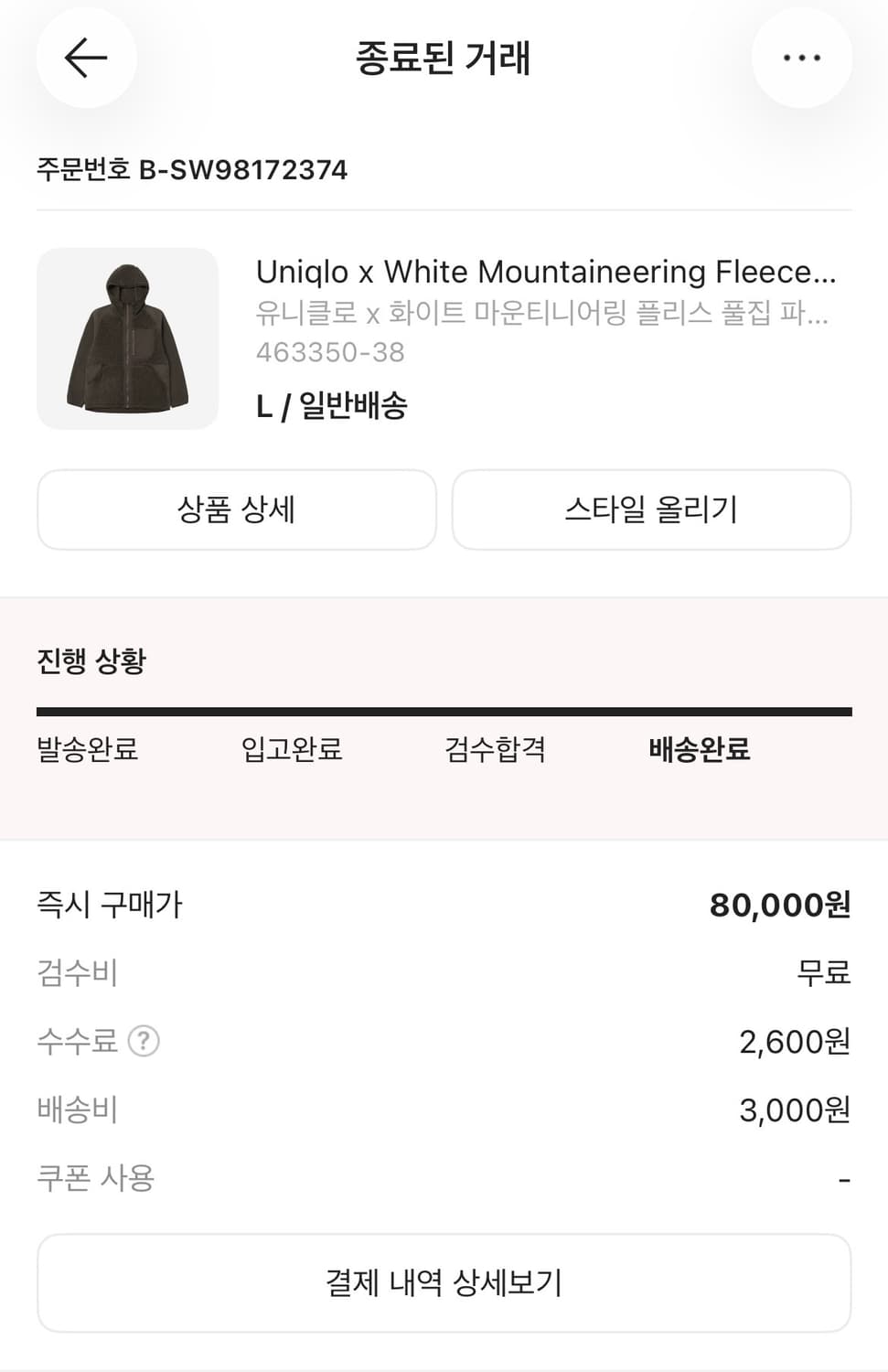Select the 입고완료 stage label
The width and height of the screenshot is (888, 1372).
(x=292, y=750)
